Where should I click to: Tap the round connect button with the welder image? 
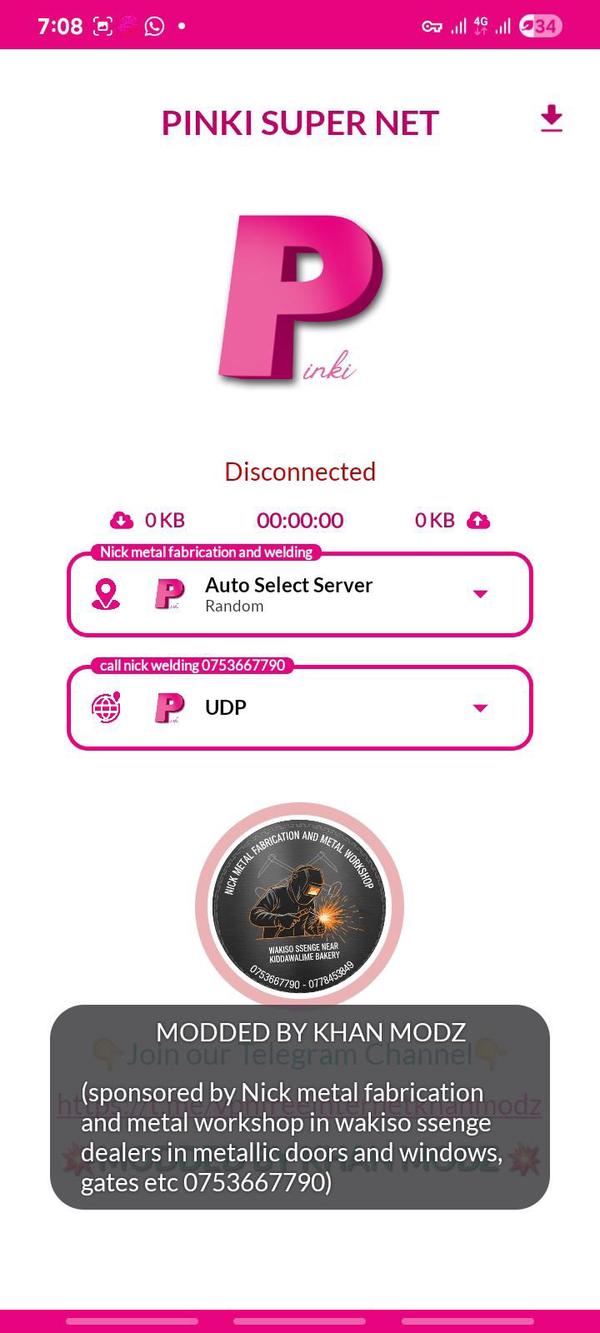(x=299, y=905)
